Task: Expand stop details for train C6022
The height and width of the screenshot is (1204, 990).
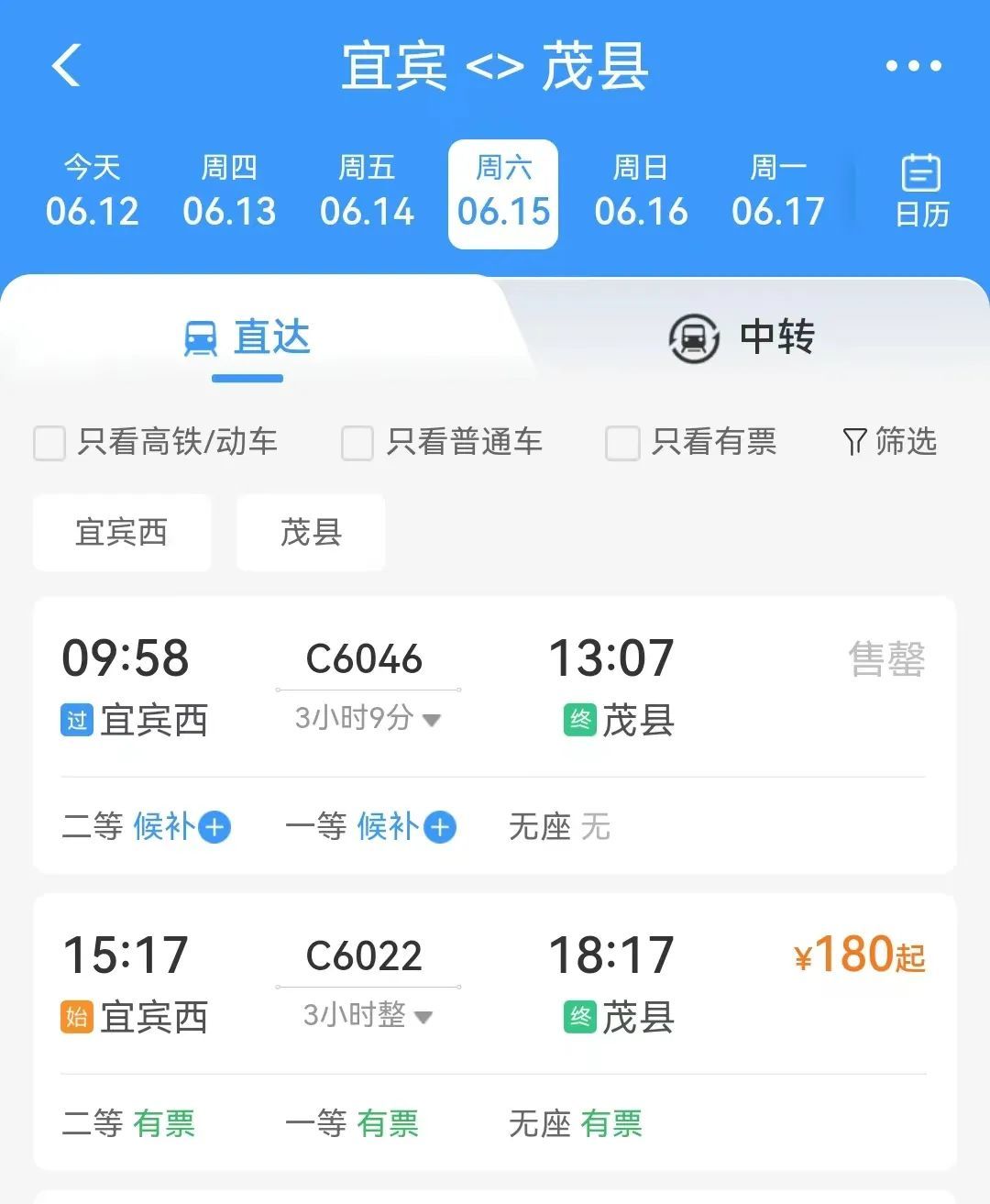Action: tap(423, 1017)
